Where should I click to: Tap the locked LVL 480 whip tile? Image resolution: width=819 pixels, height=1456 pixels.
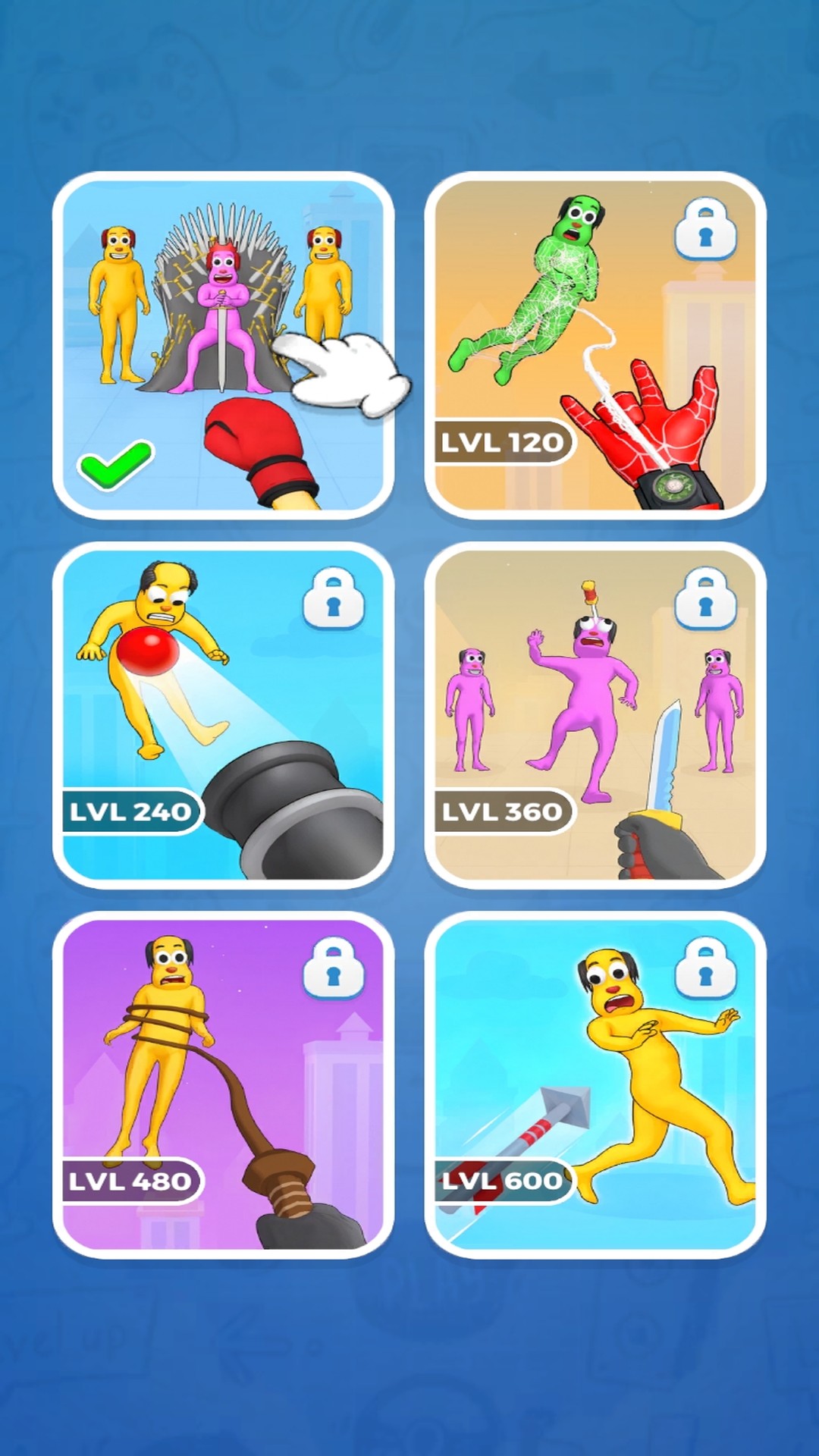[223, 1084]
